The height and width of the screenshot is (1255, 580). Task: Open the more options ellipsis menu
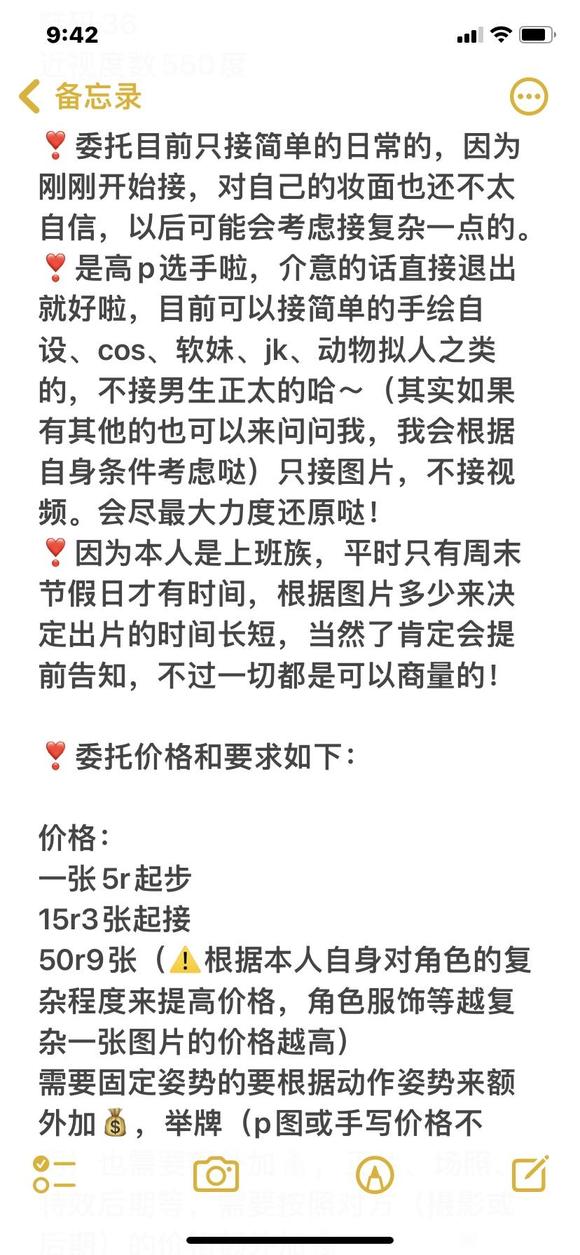pyautogui.click(x=529, y=97)
